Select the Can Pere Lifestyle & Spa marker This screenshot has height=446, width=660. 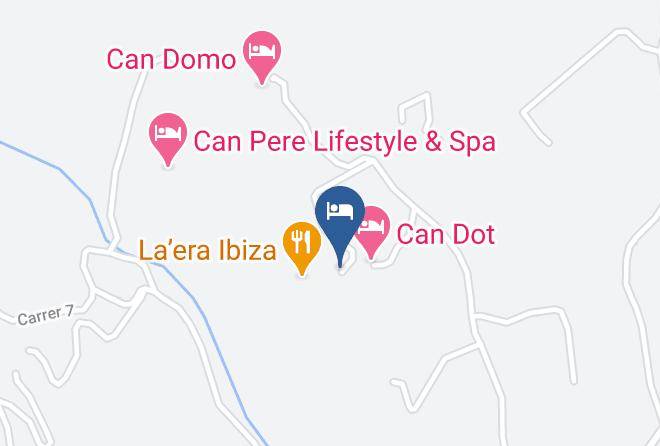coord(168,139)
